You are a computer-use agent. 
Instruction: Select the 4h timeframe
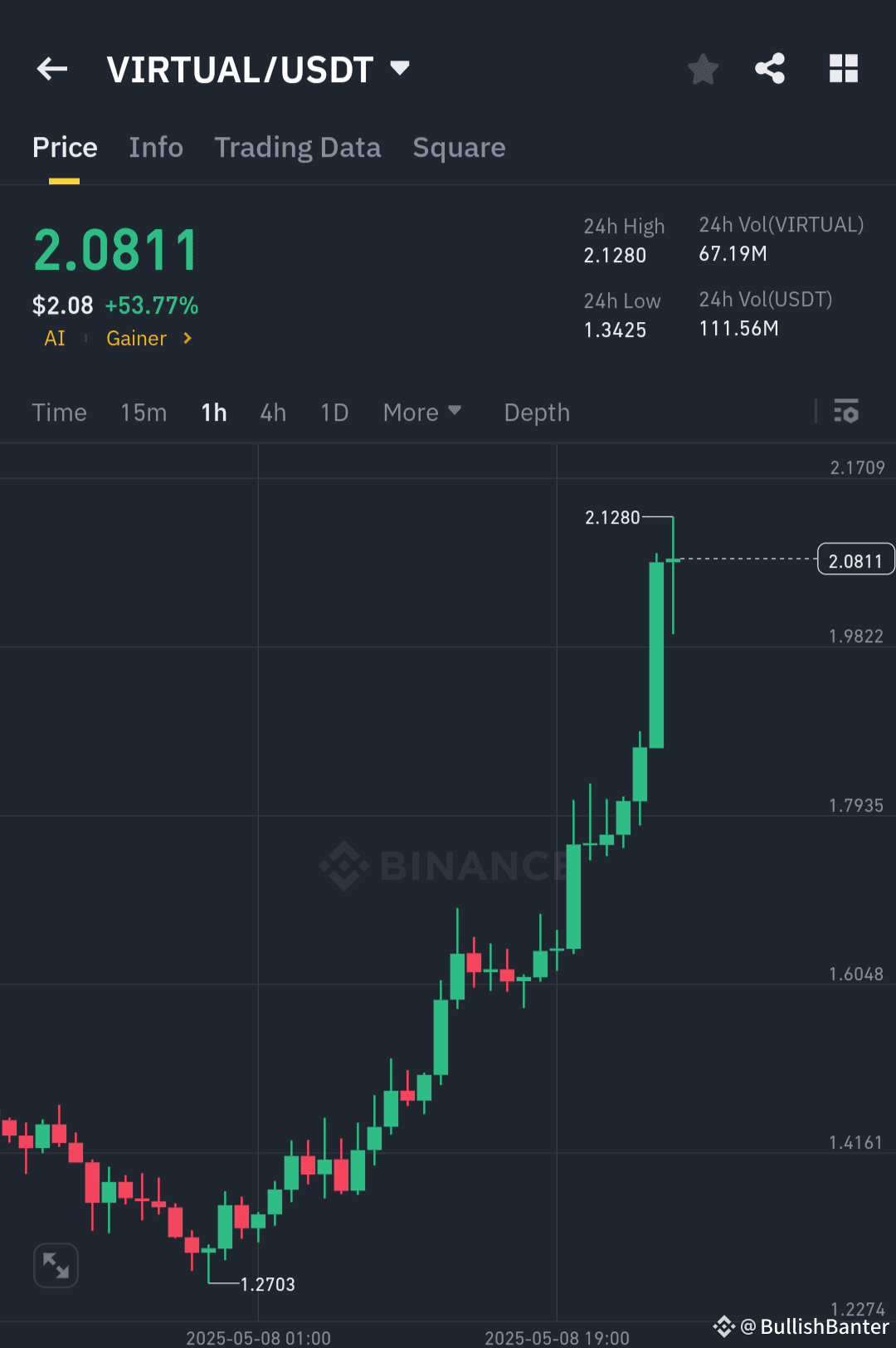click(272, 413)
